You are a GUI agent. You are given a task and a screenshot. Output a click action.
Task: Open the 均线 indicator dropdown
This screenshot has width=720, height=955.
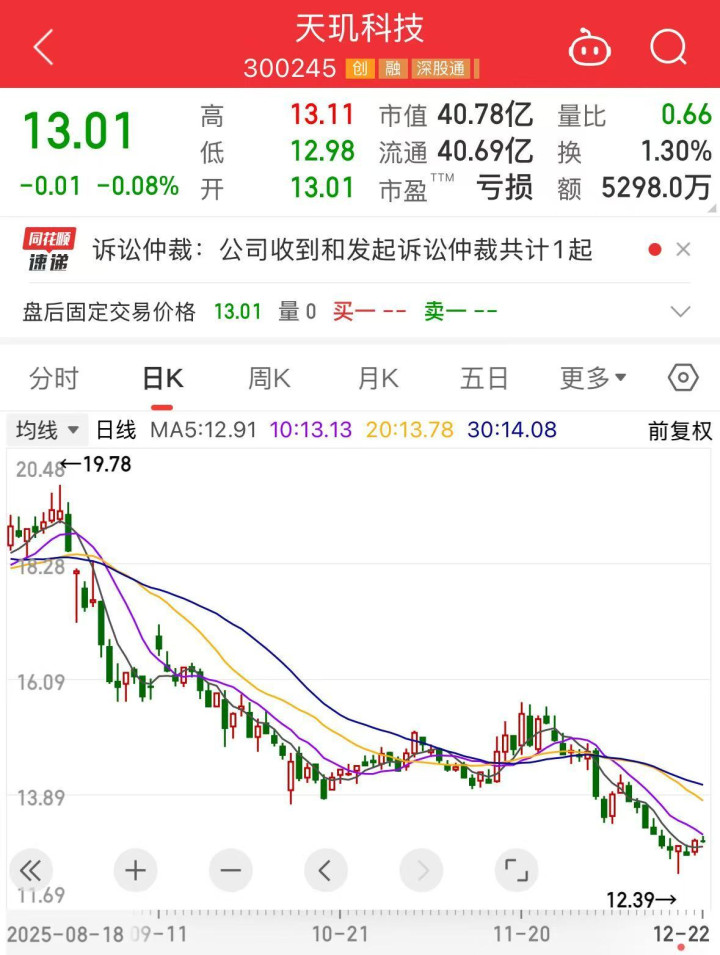coord(47,431)
